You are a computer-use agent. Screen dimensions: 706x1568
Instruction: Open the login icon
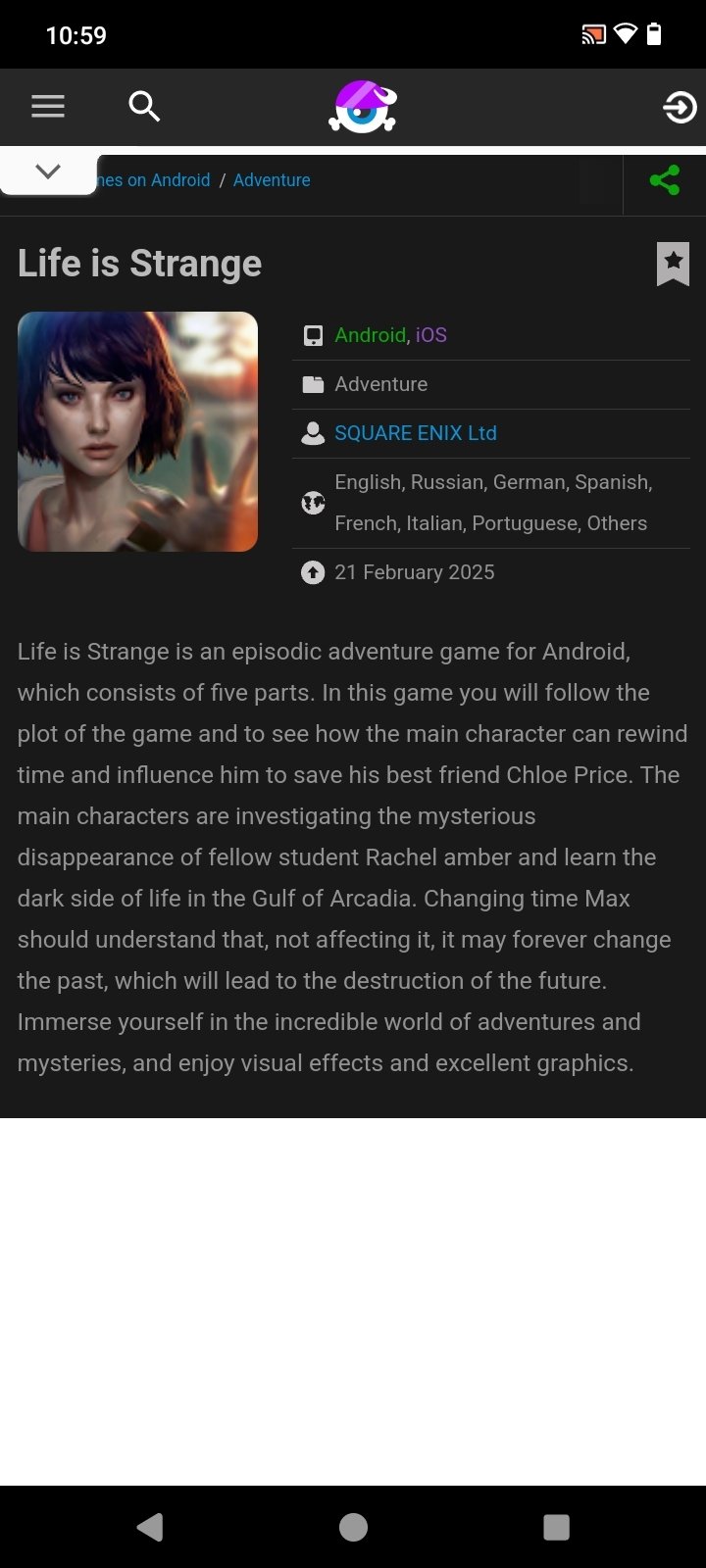(679, 107)
